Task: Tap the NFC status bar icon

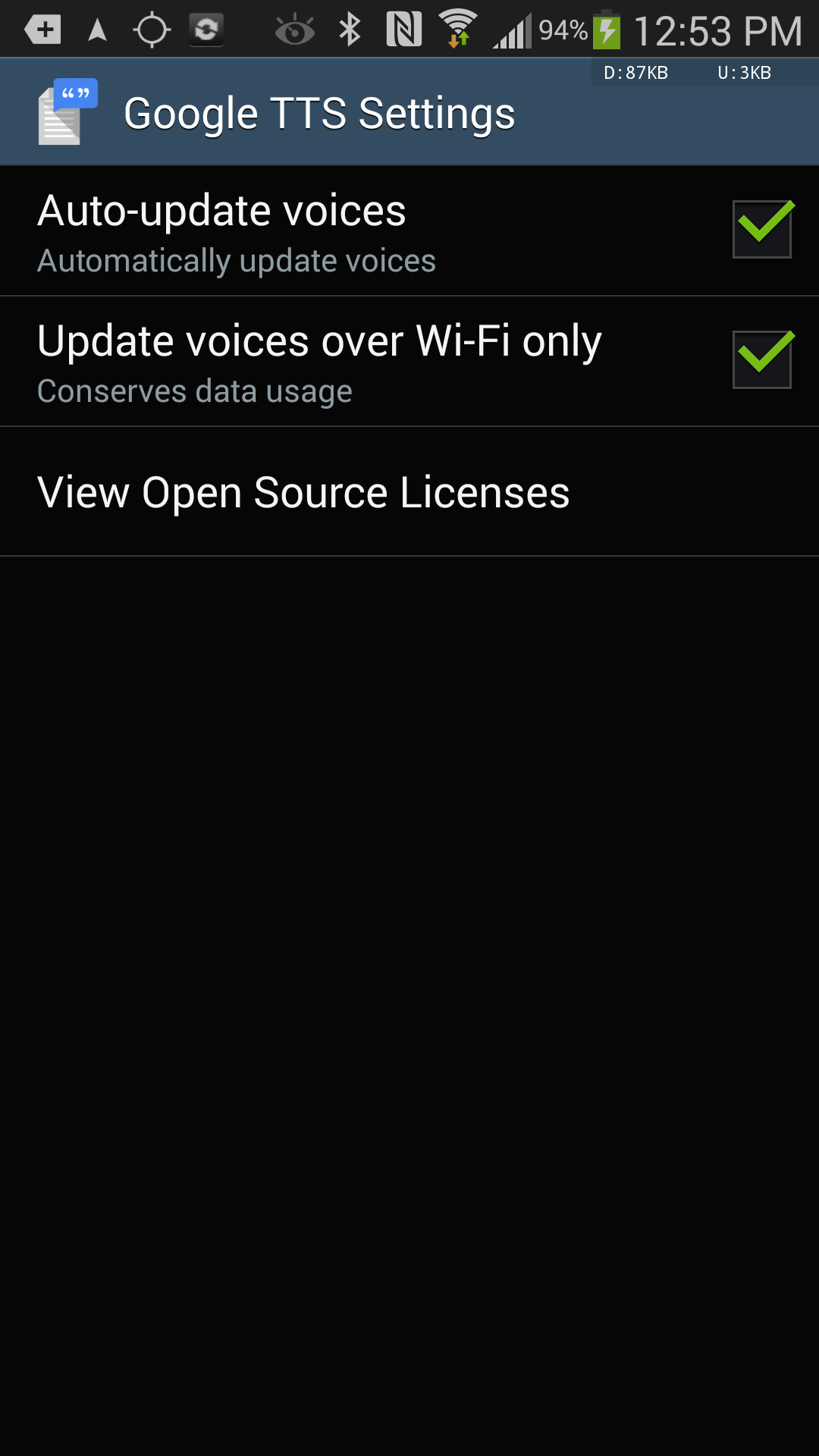Action: 404,29
